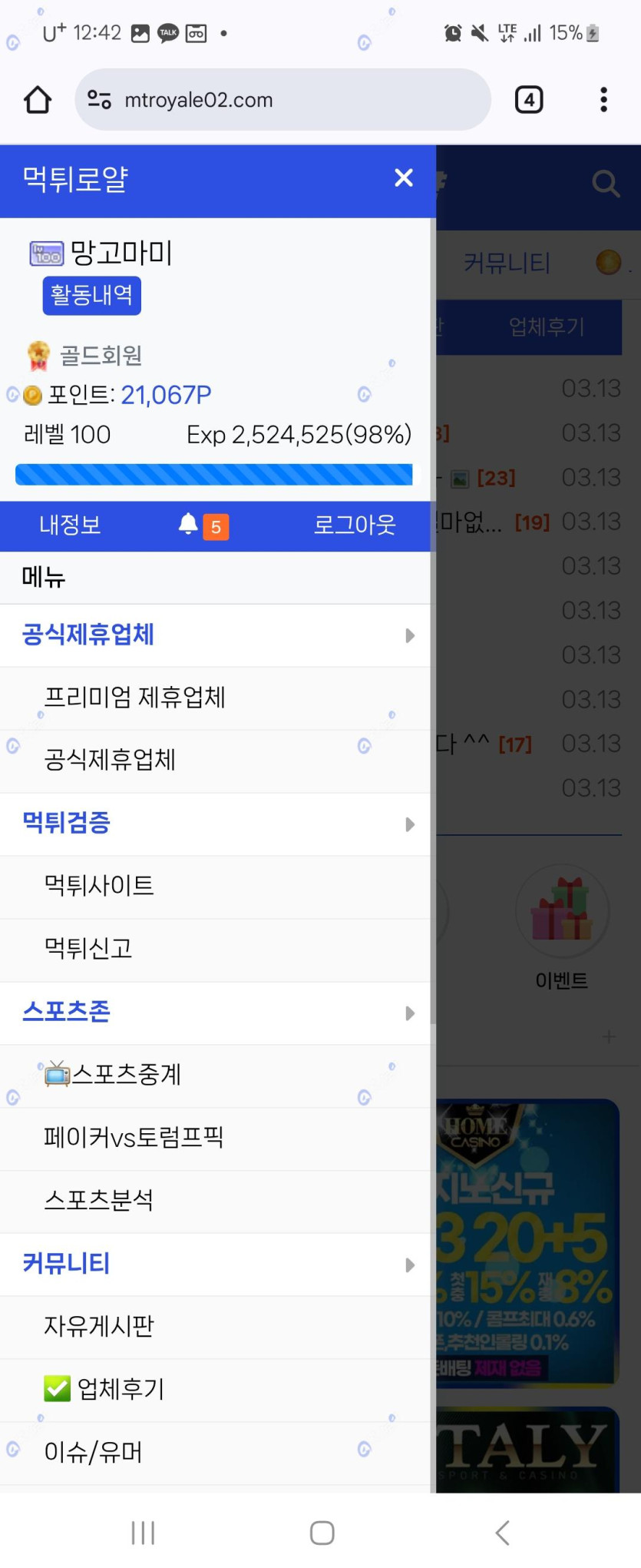641x1568 pixels.
Task: Open 페이커vs토럼프픽
Action: (134, 1137)
